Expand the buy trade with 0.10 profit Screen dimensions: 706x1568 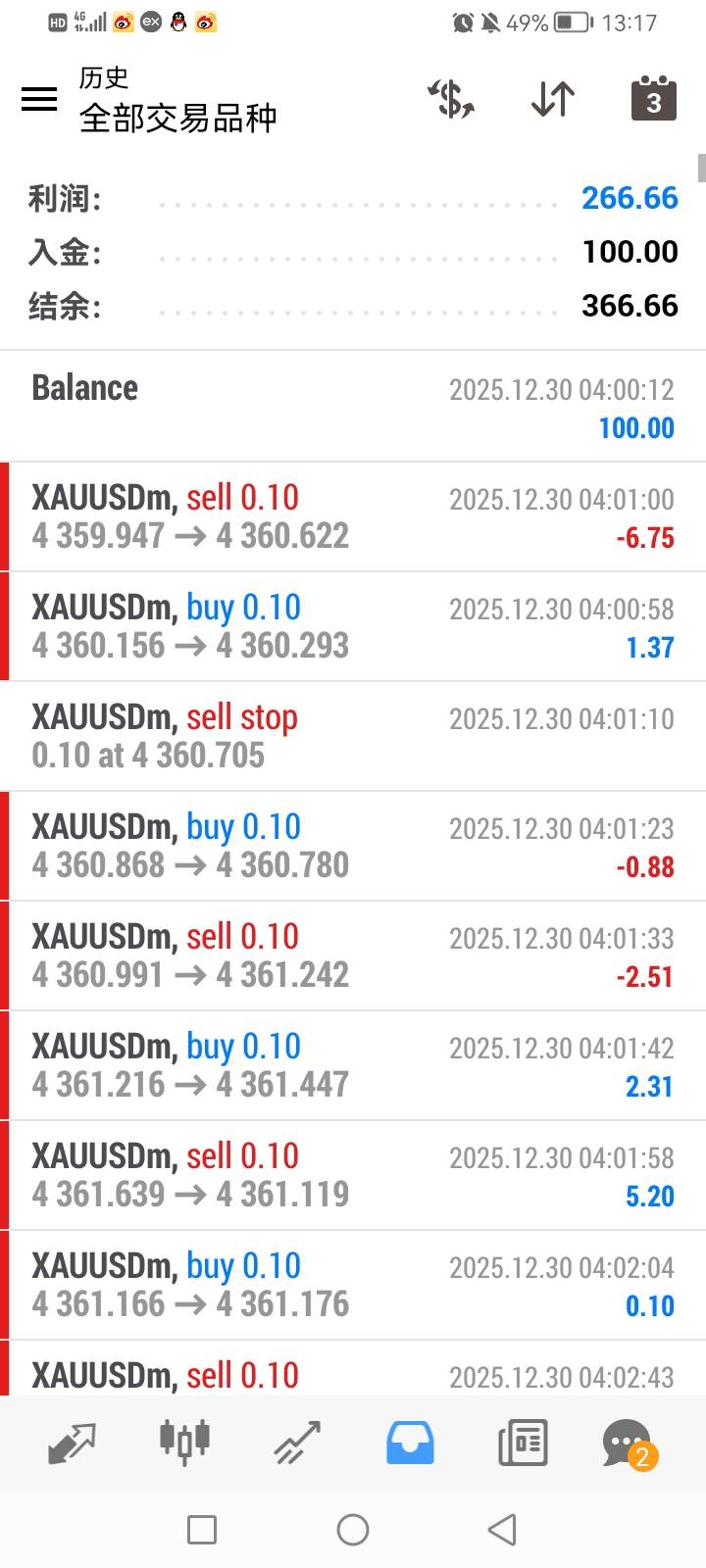pyautogui.click(x=353, y=1285)
